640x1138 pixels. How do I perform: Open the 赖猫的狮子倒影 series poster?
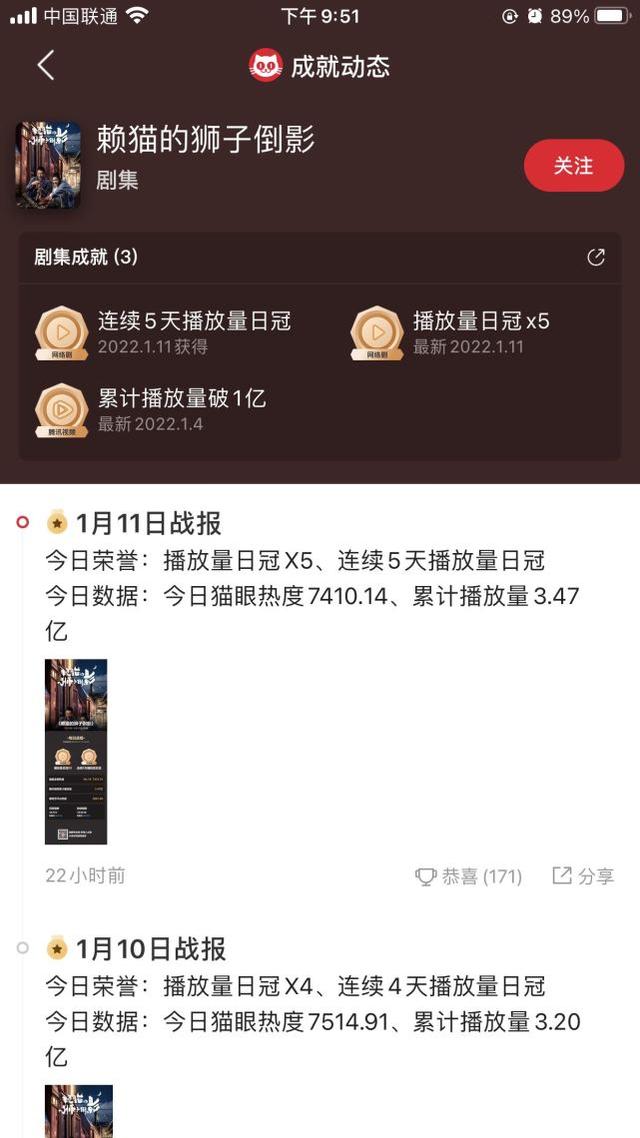point(47,165)
